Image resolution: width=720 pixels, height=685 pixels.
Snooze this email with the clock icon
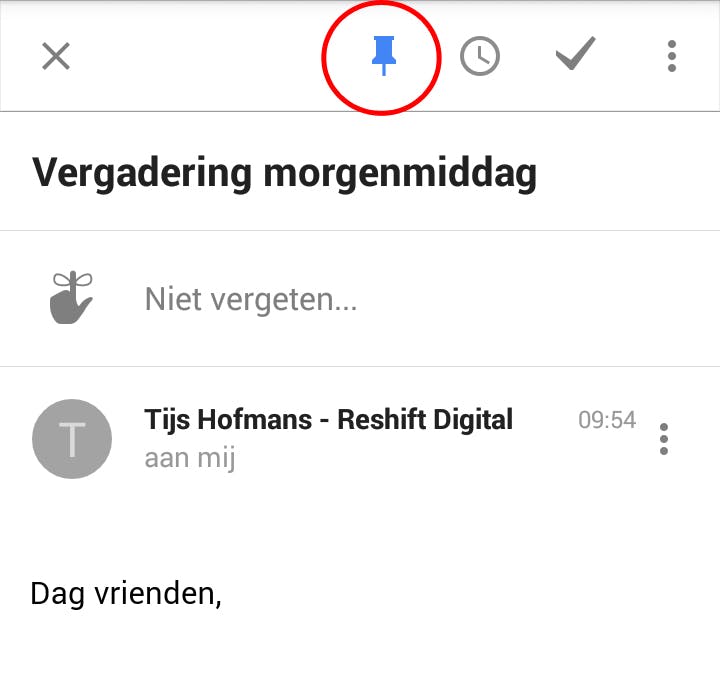(480, 56)
